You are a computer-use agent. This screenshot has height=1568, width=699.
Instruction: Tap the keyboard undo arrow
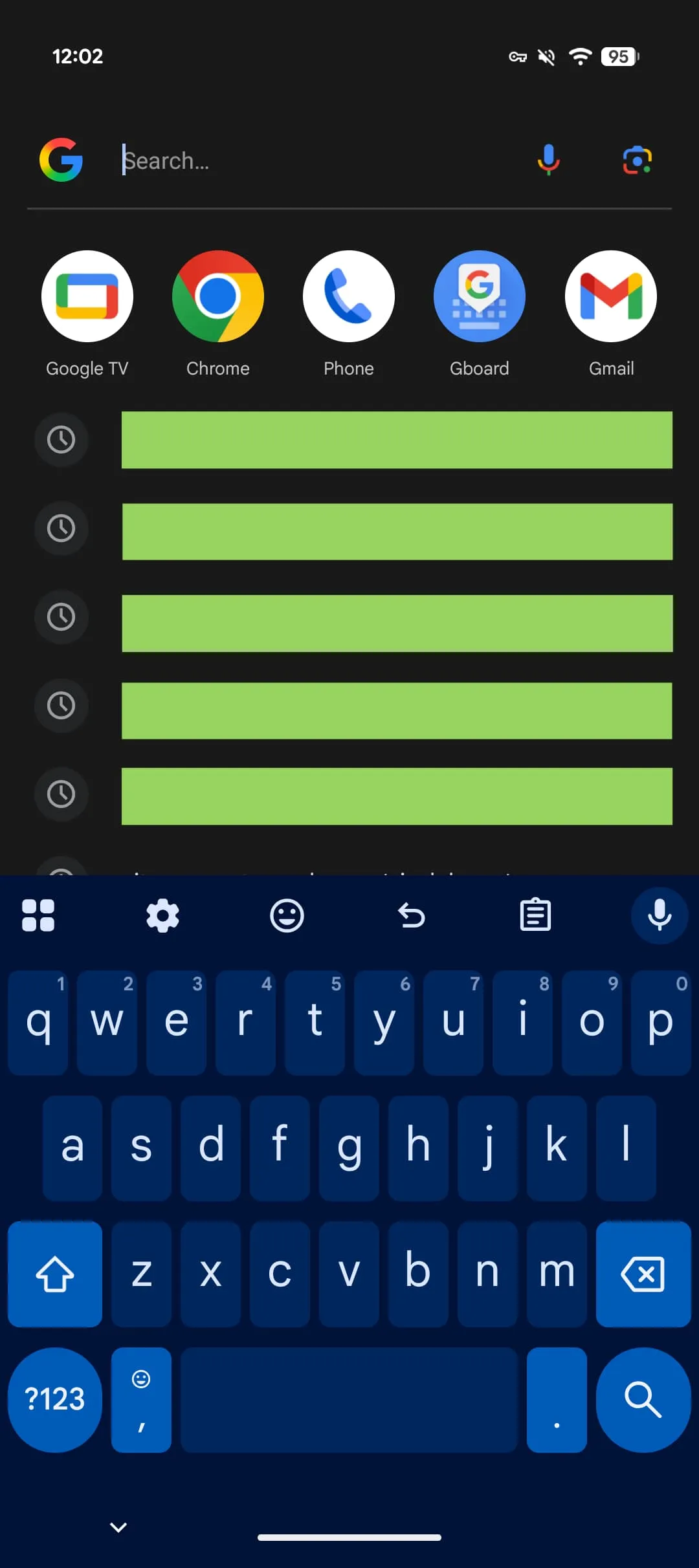pyautogui.click(x=411, y=915)
